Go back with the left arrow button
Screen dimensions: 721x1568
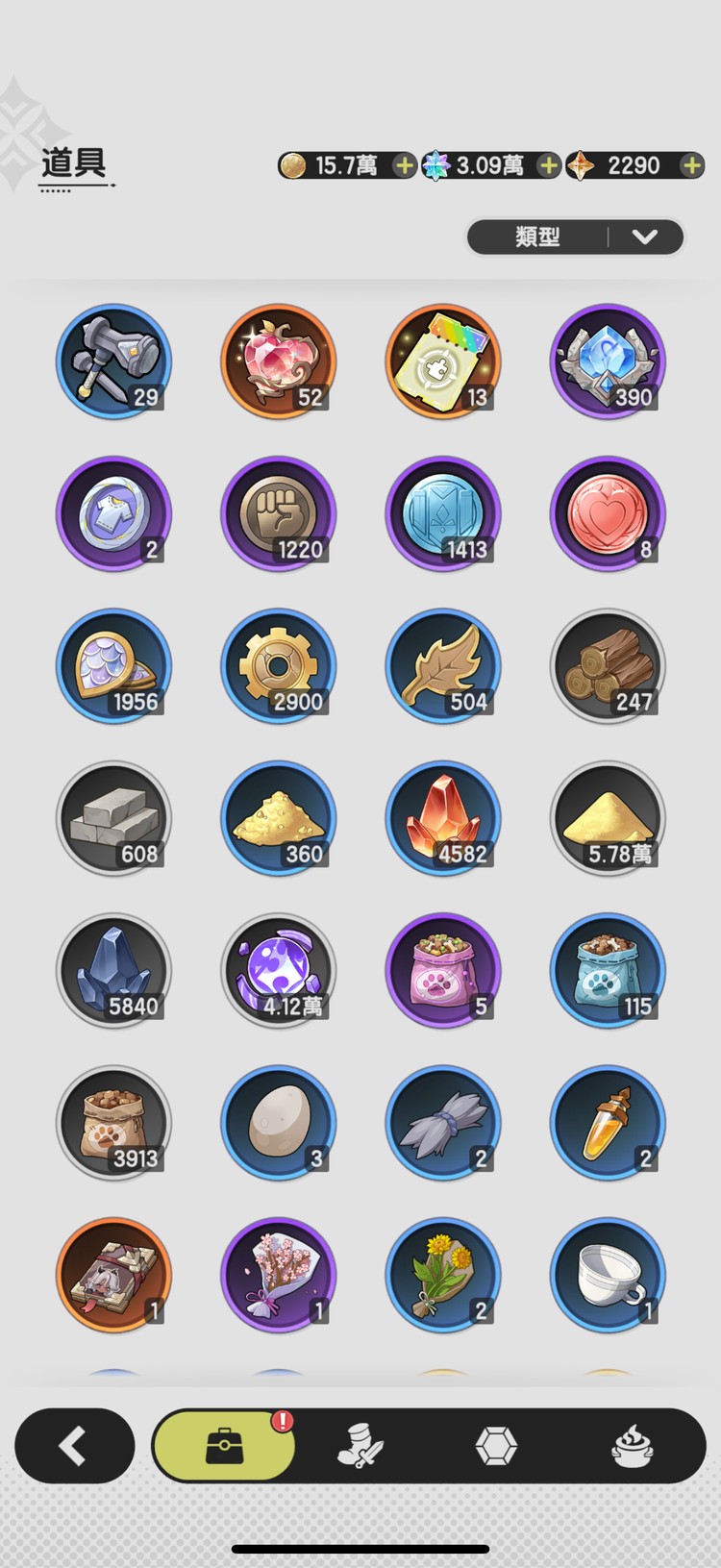click(74, 1445)
